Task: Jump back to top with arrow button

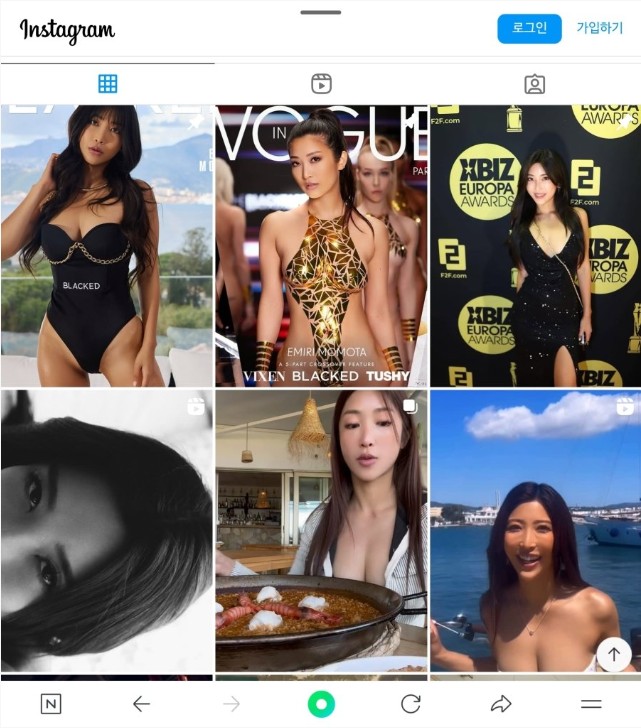Action: pyautogui.click(x=613, y=654)
